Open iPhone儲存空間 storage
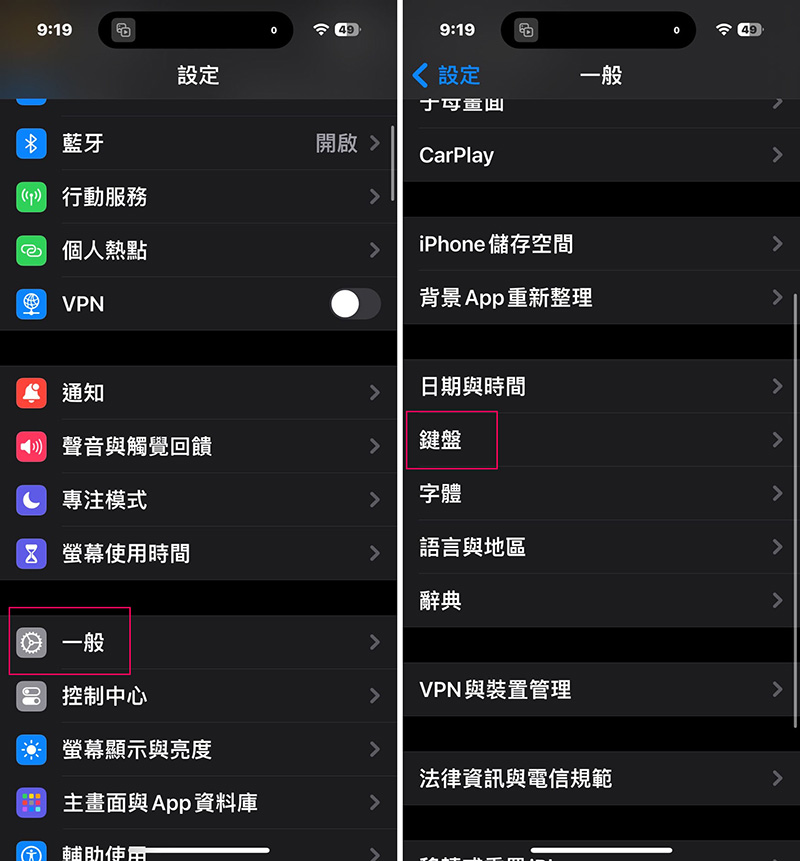 (600, 244)
